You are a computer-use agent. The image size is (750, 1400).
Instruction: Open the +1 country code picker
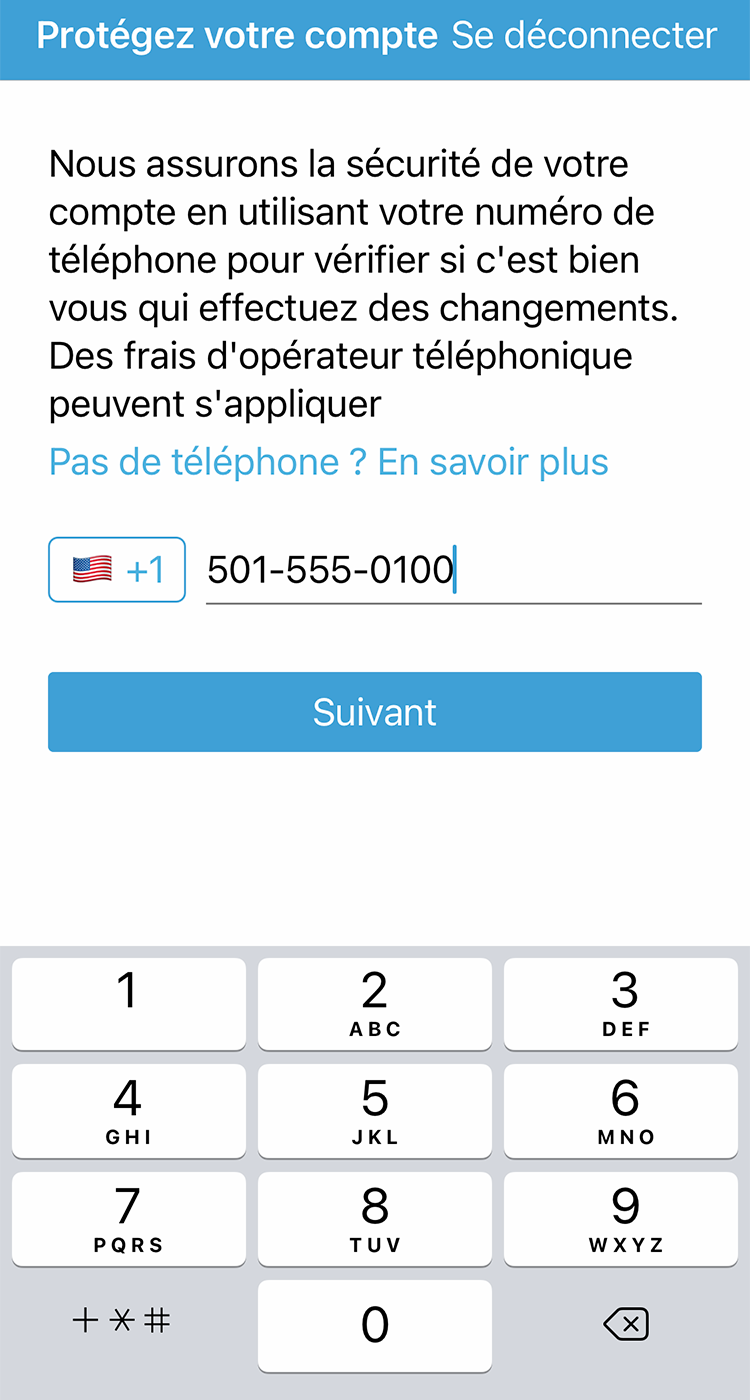(x=117, y=570)
